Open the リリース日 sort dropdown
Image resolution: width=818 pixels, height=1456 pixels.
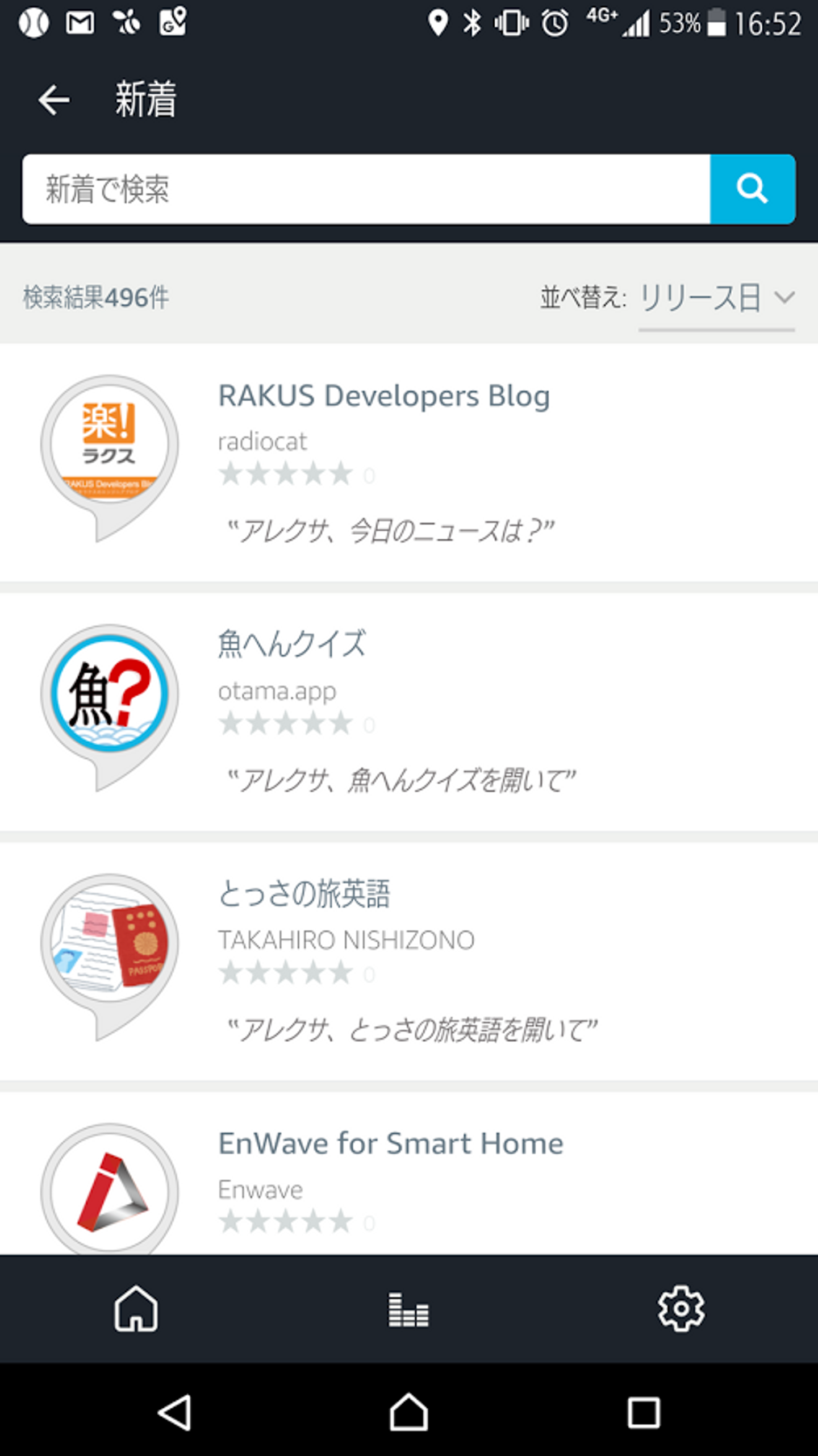point(716,298)
